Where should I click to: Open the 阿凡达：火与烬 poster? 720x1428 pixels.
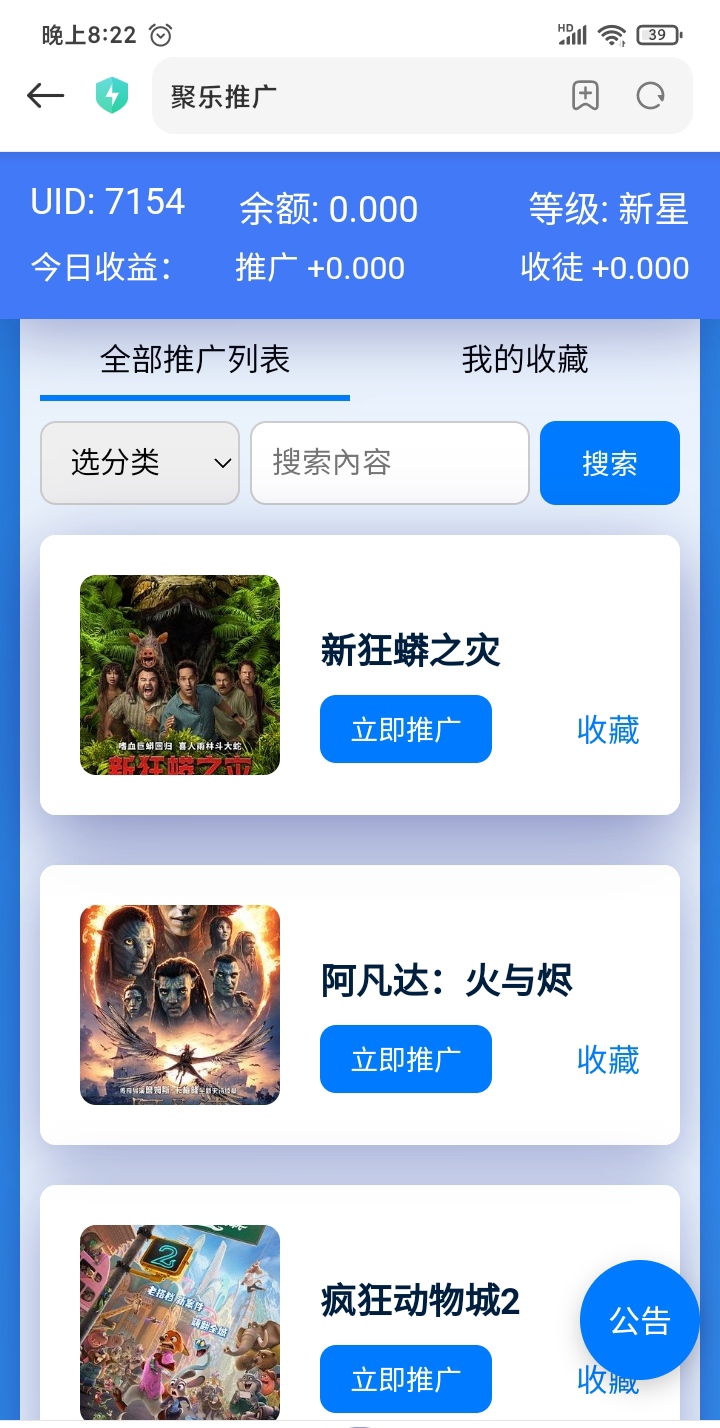point(180,1005)
